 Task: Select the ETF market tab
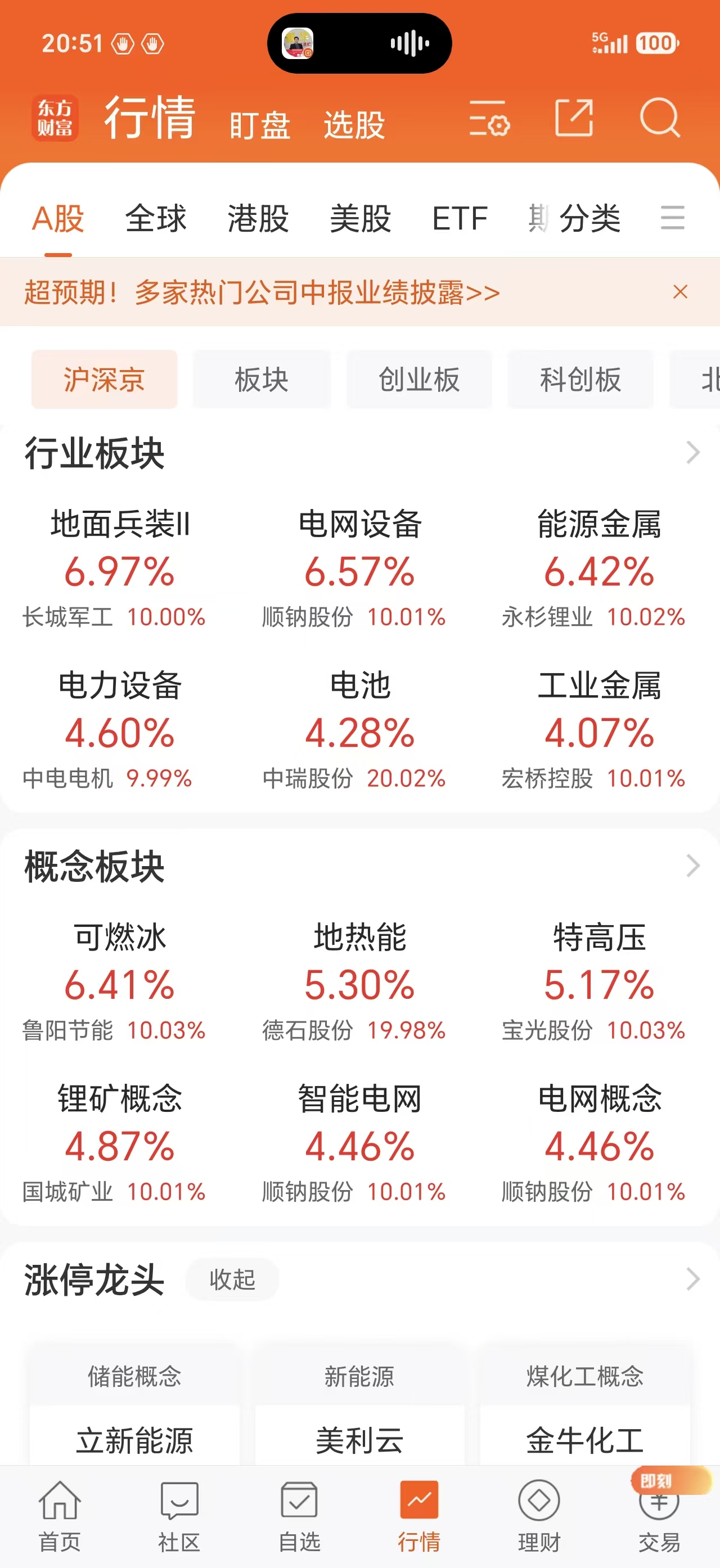pyautogui.click(x=460, y=218)
